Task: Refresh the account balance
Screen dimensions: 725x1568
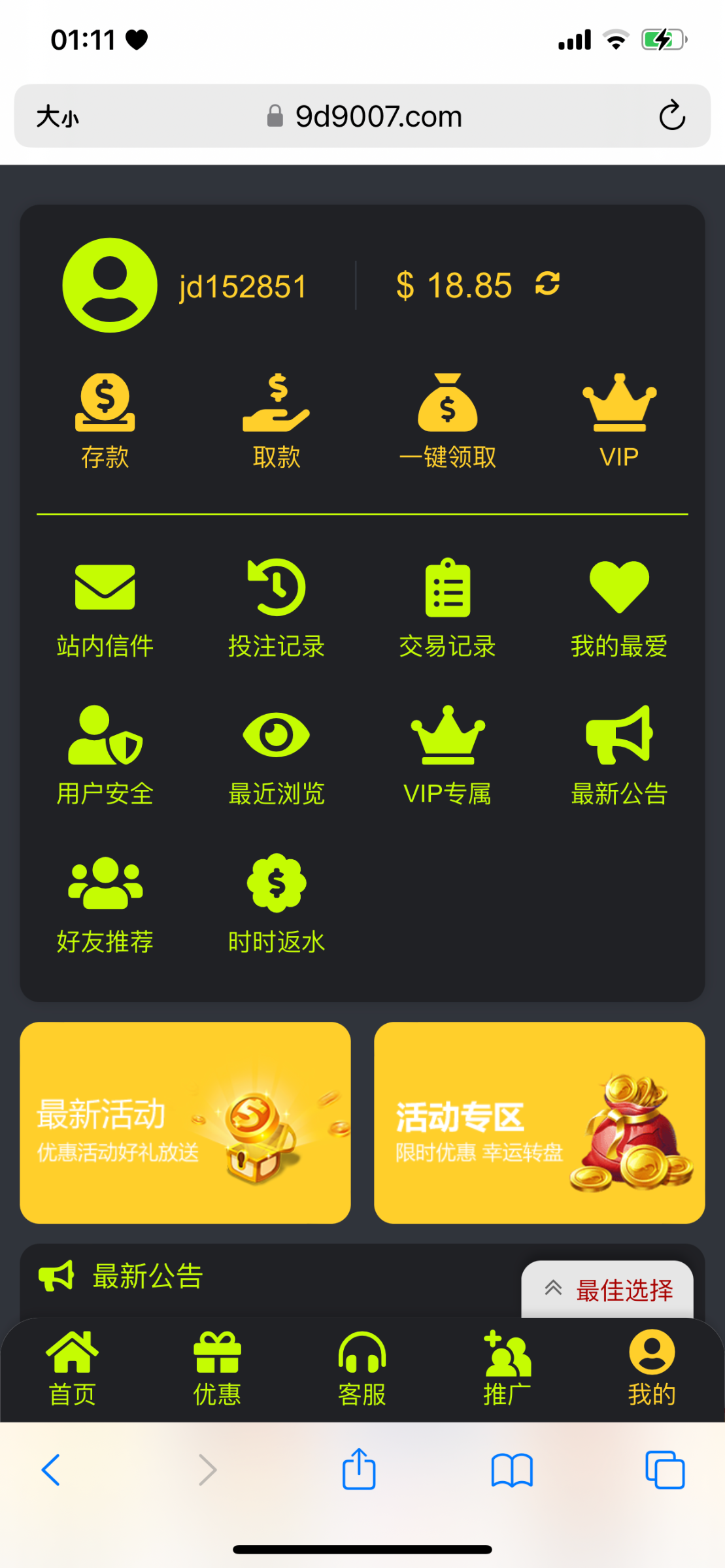Action: point(547,284)
